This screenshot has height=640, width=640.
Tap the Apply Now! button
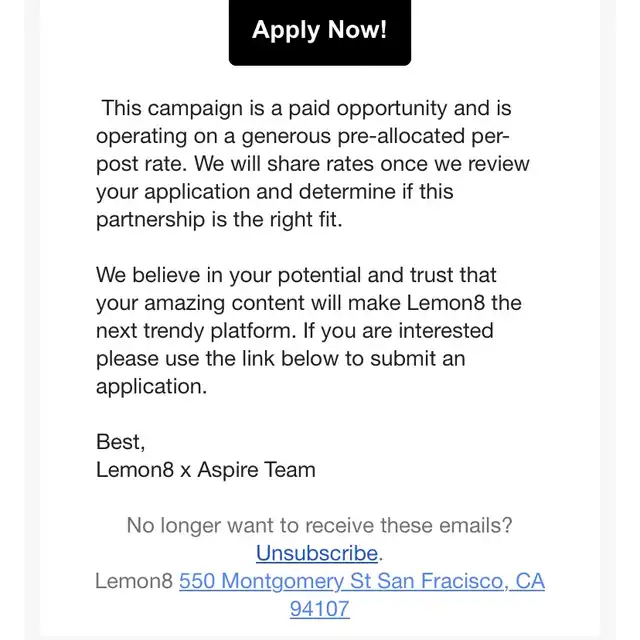tap(319, 30)
